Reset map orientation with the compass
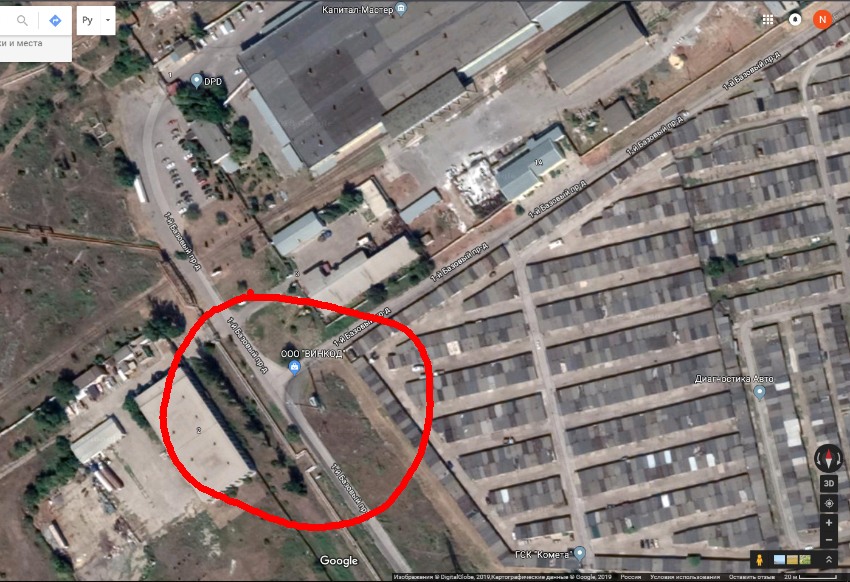850x582 pixels. click(x=828, y=458)
